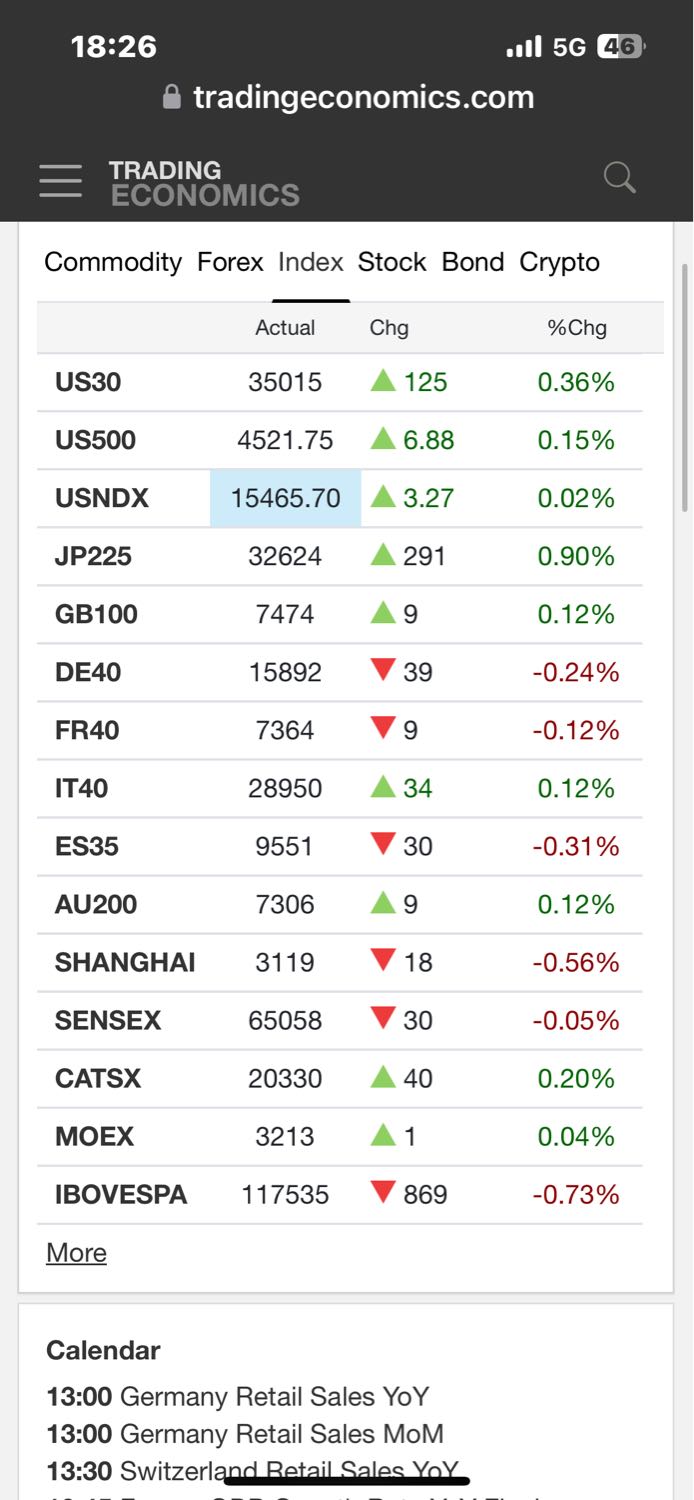Switch to the Commodity tab
Viewport: 694px width, 1500px height.
click(x=113, y=262)
